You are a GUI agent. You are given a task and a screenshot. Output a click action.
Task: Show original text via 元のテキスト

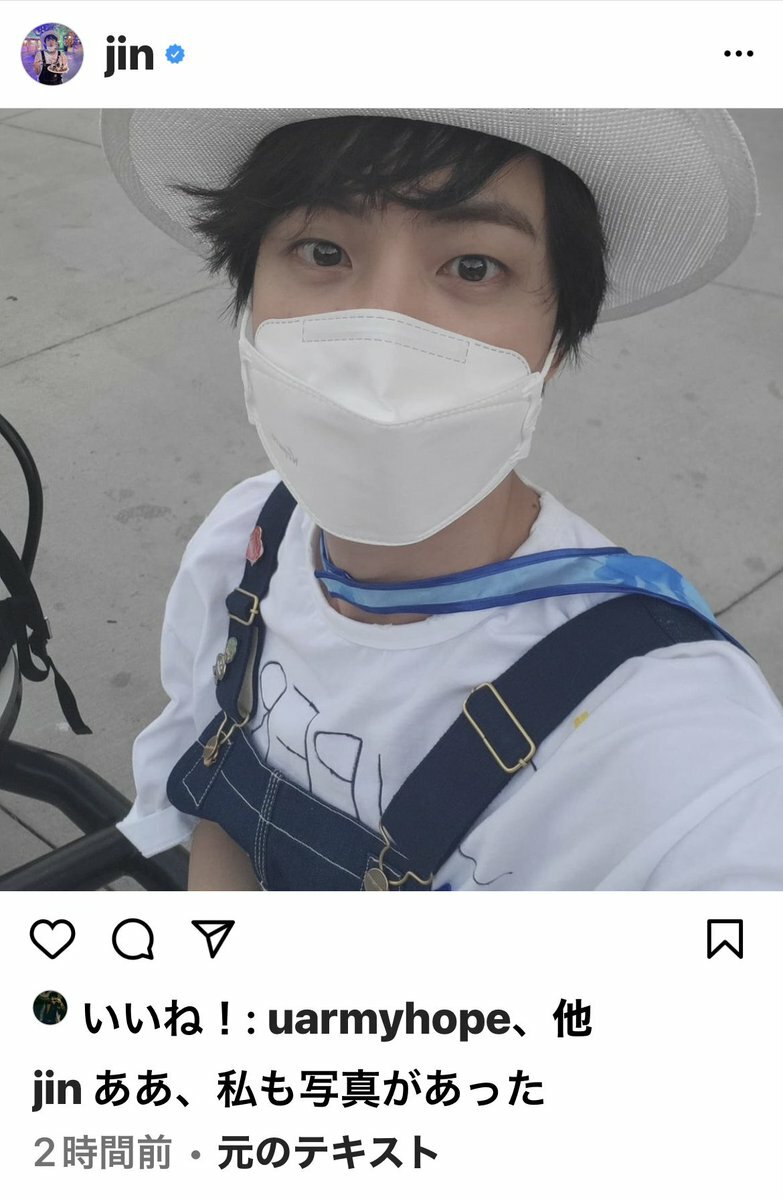(328, 1153)
